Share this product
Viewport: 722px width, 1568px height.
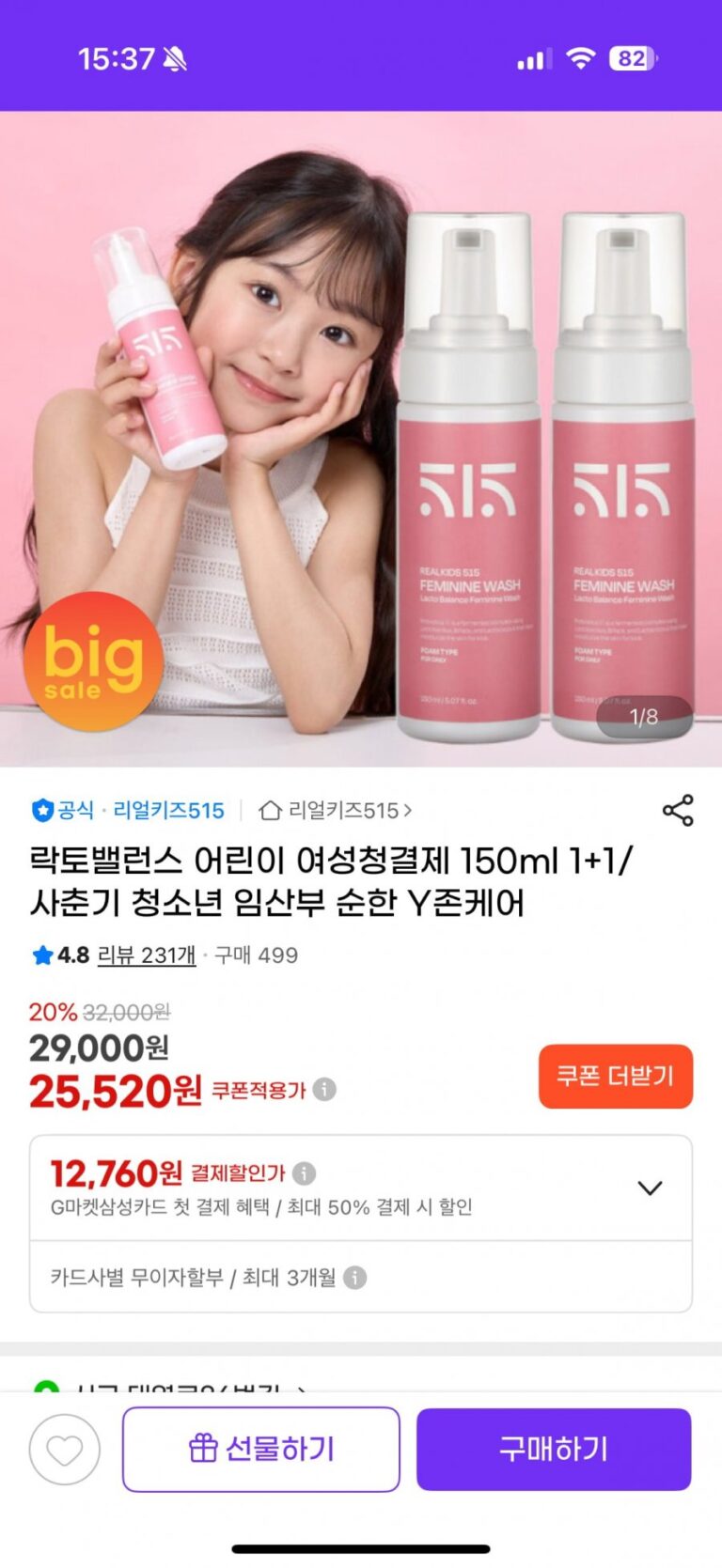pyautogui.click(x=678, y=810)
